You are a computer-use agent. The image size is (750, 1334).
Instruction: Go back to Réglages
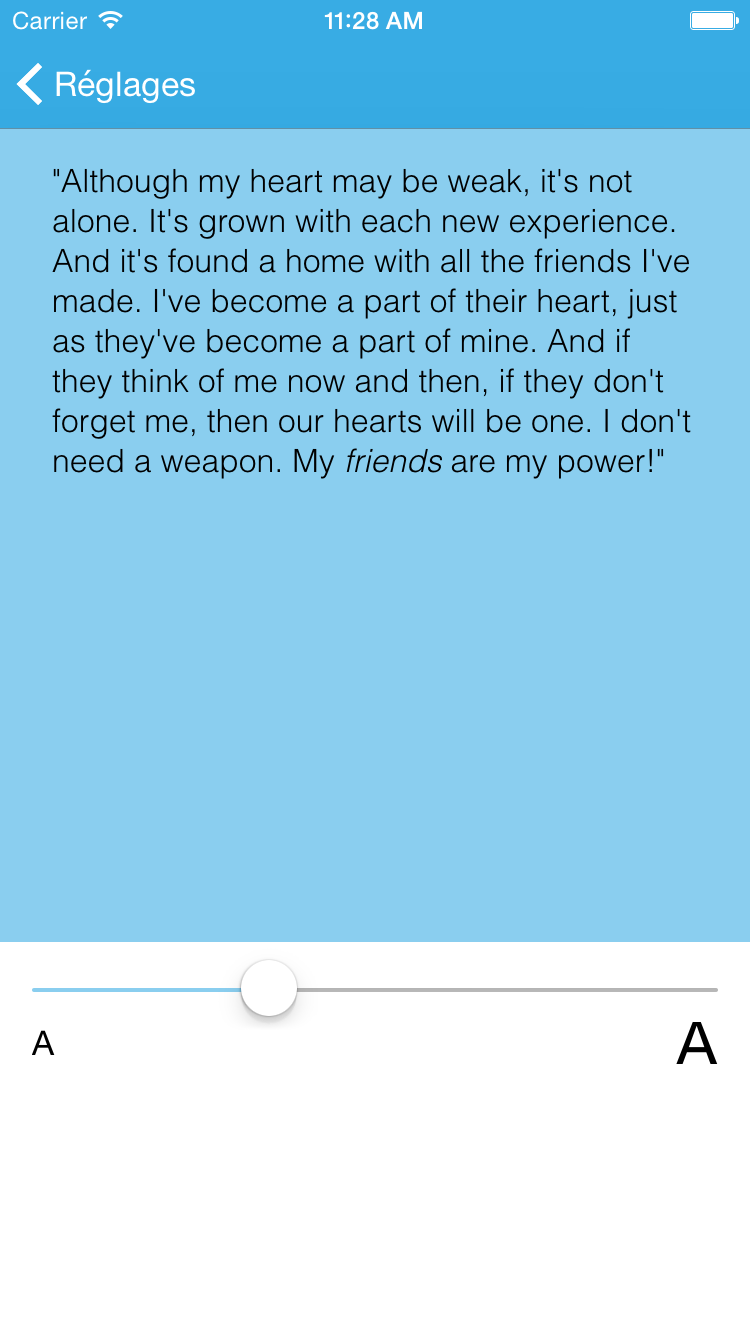(x=105, y=85)
